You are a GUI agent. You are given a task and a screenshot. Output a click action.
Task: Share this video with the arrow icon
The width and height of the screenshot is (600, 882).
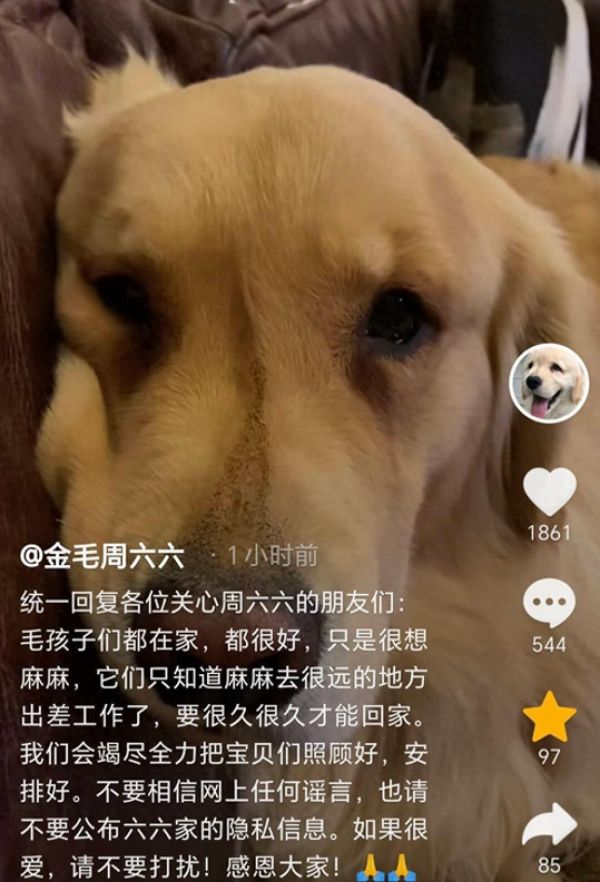(x=549, y=826)
